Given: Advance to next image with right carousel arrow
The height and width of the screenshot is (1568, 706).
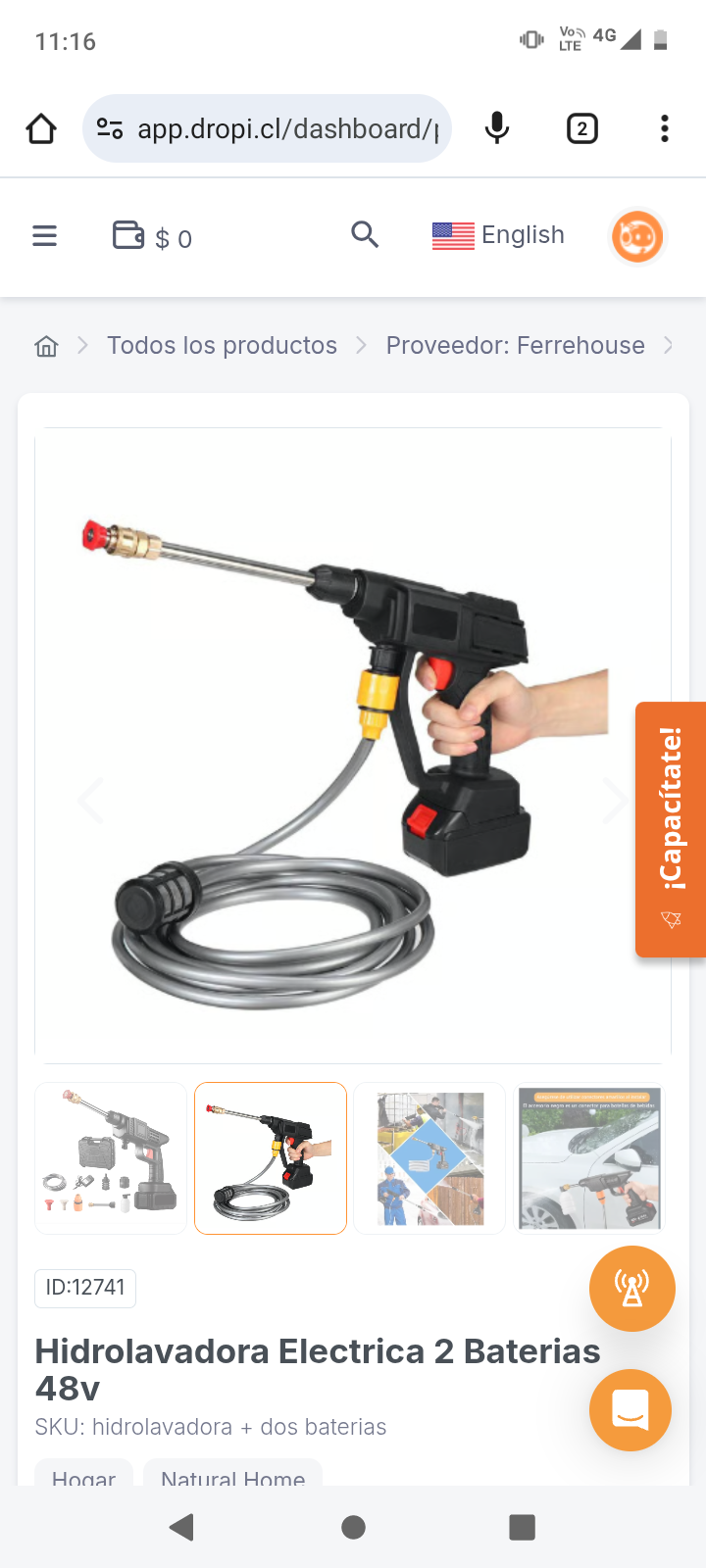Looking at the screenshot, I should [x=616, y=800].
